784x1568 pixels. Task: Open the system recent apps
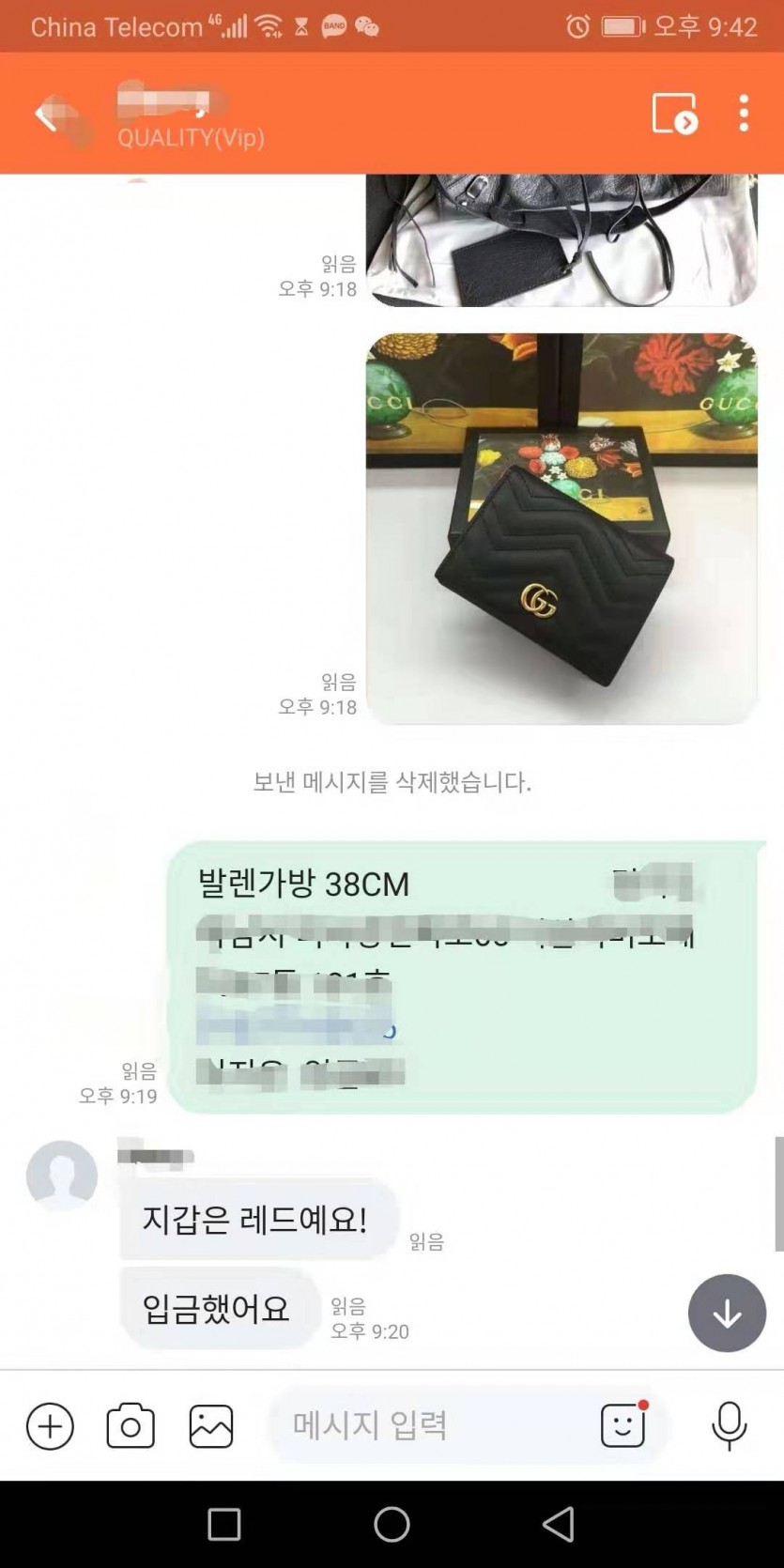pos(224,1524)
